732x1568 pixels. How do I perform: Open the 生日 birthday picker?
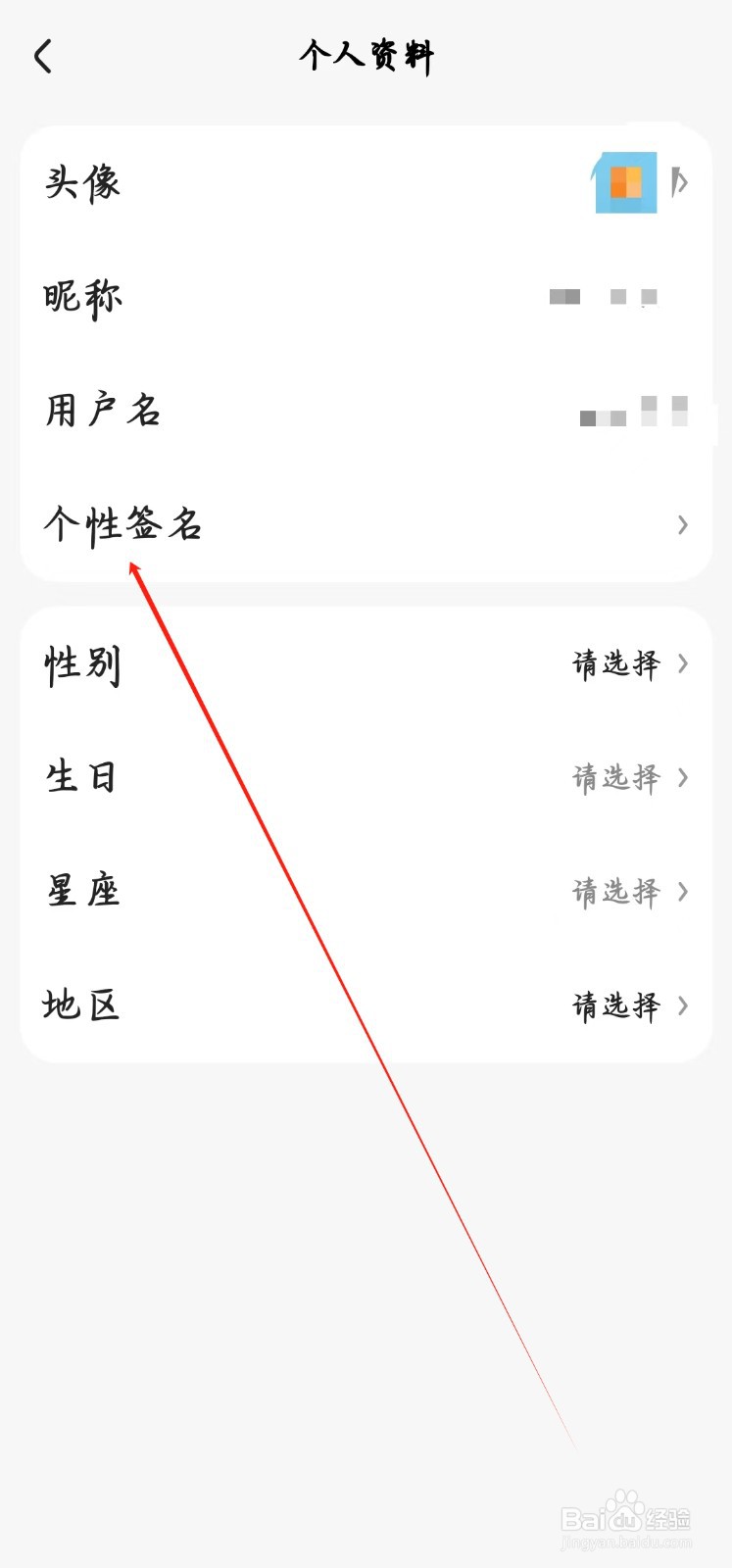tap(294, 778)
